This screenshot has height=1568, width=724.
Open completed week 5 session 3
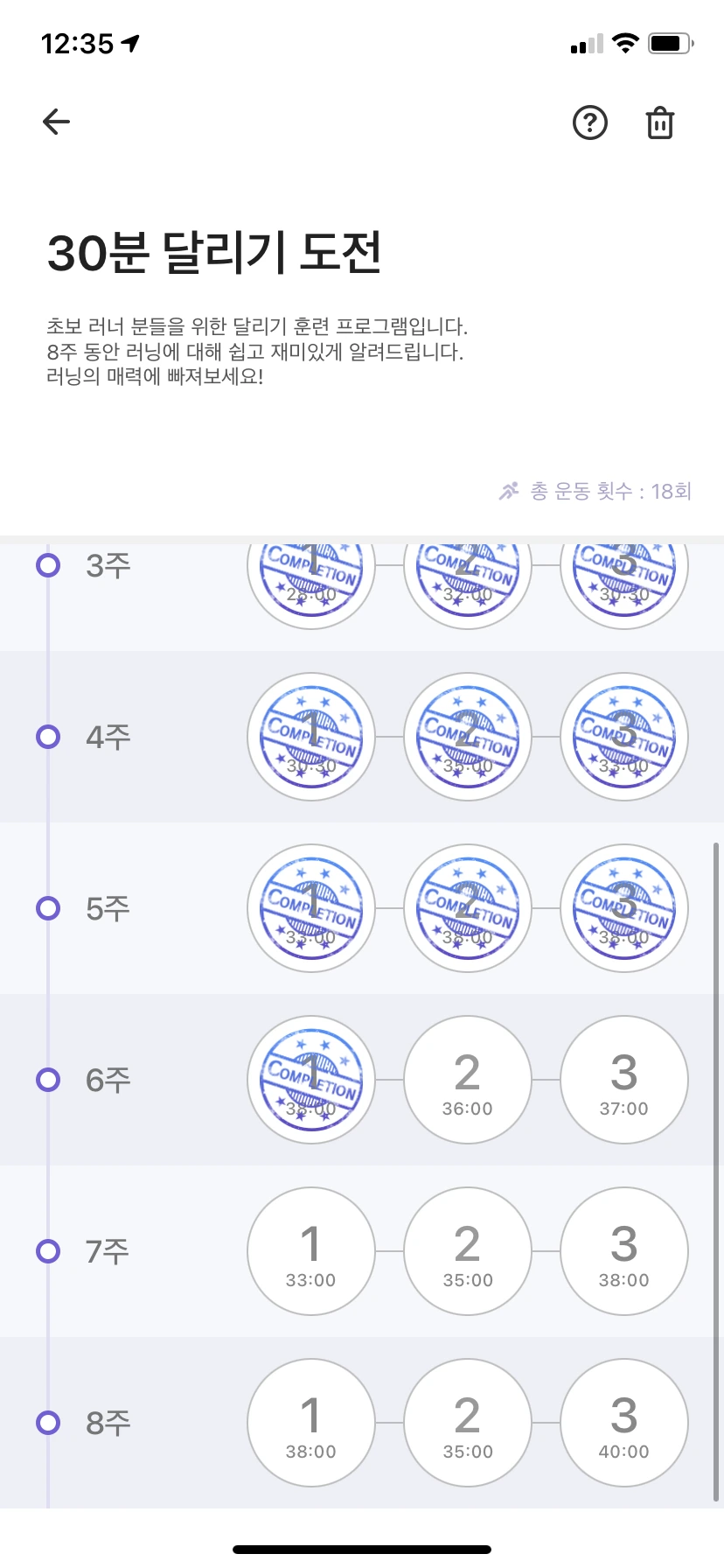[624, 908]
